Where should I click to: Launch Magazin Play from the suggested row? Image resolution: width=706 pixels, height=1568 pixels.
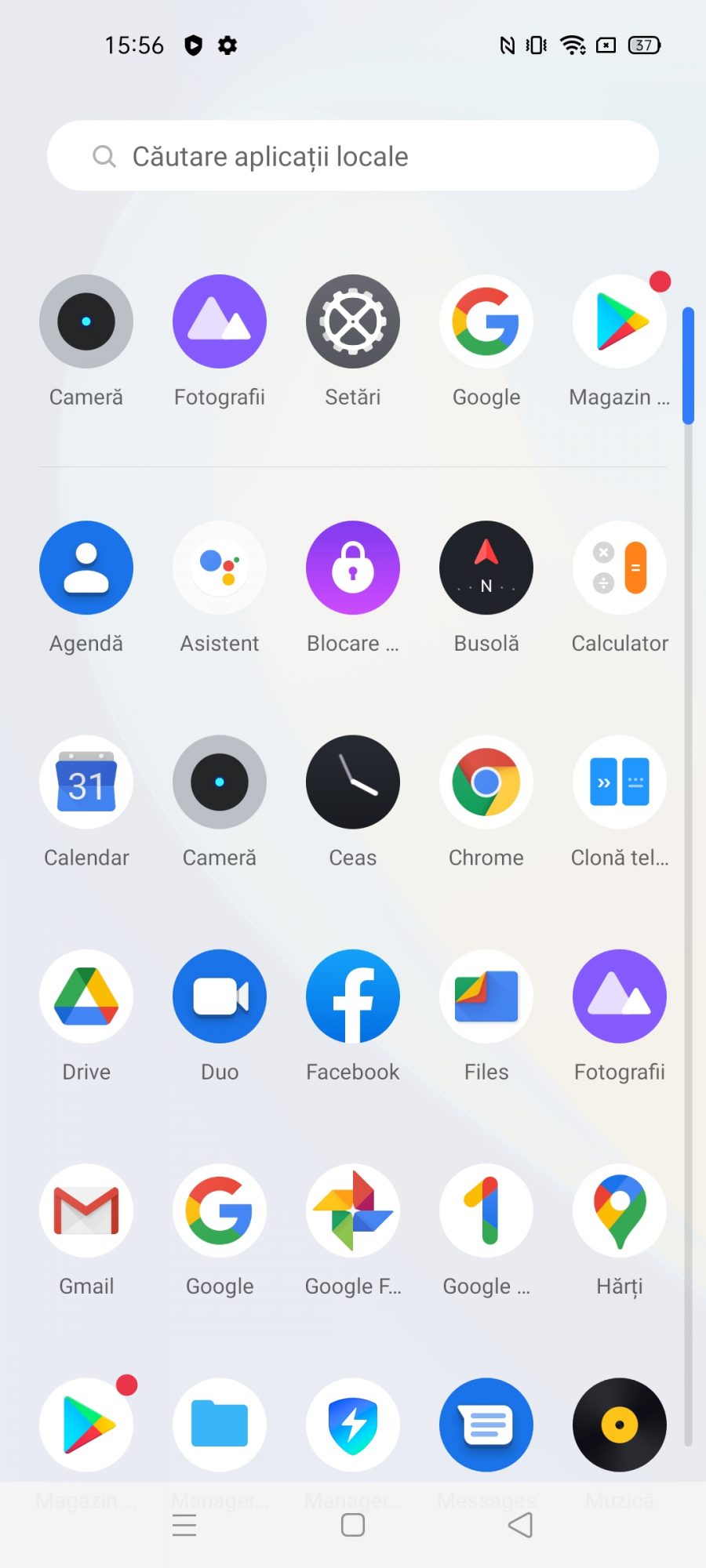click(620, 322)
